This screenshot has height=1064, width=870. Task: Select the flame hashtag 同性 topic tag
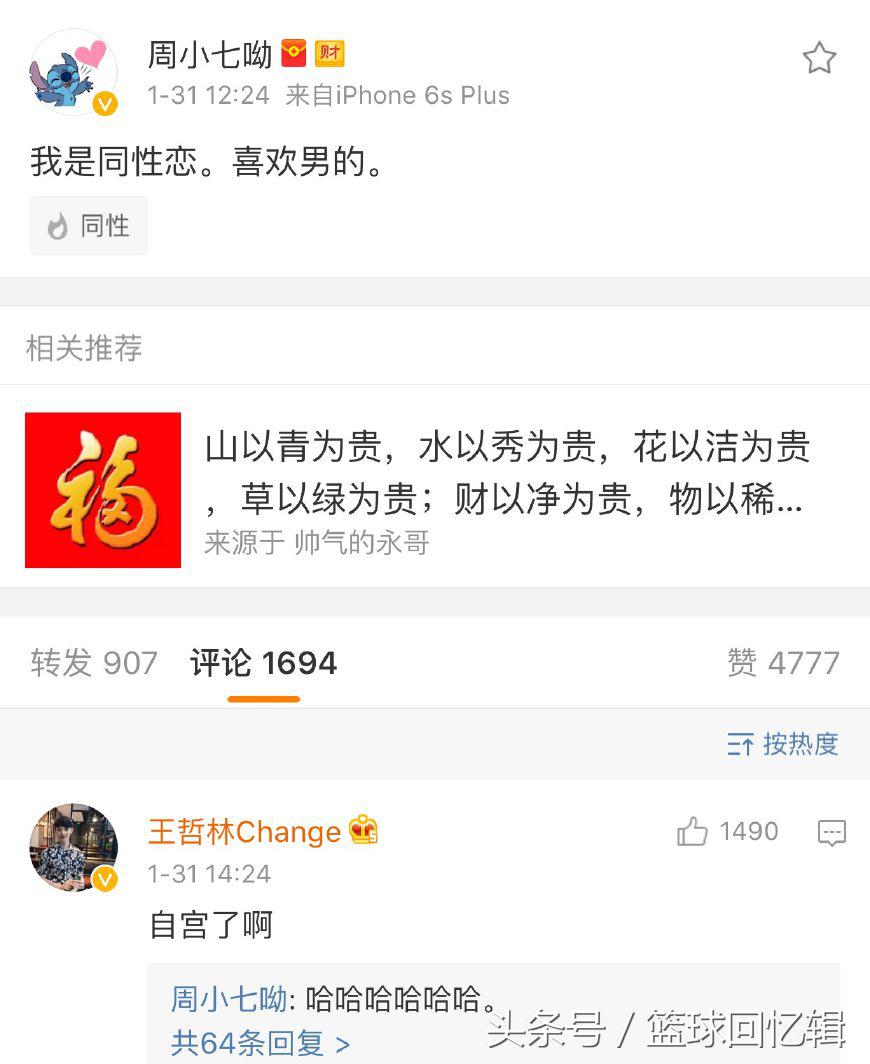(x=88, y=226)
